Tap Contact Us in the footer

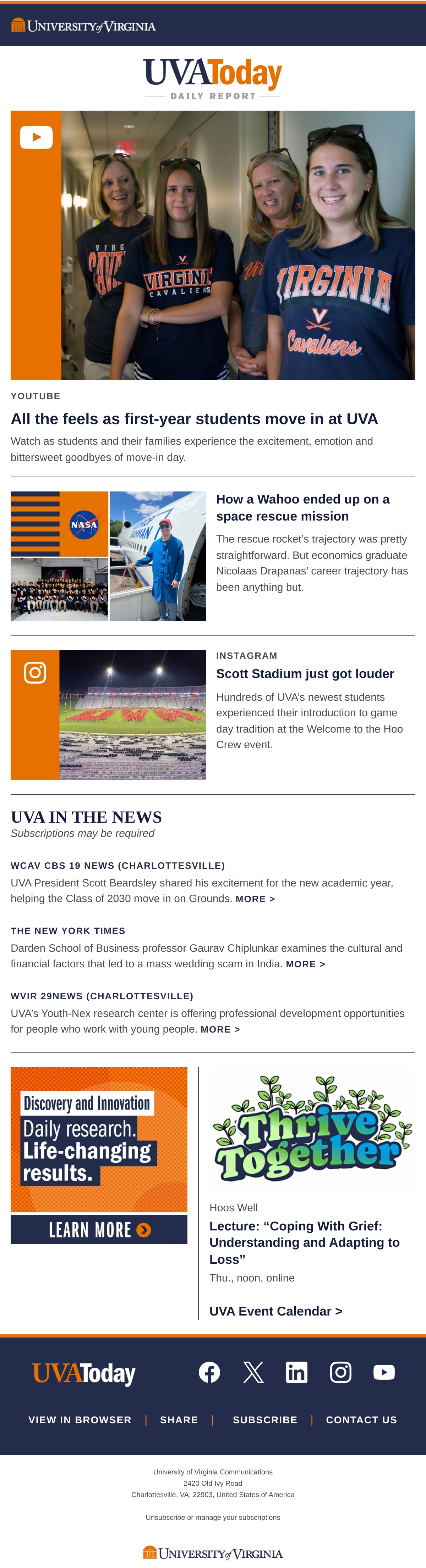pyautogui.click(x=361, y=1419)
